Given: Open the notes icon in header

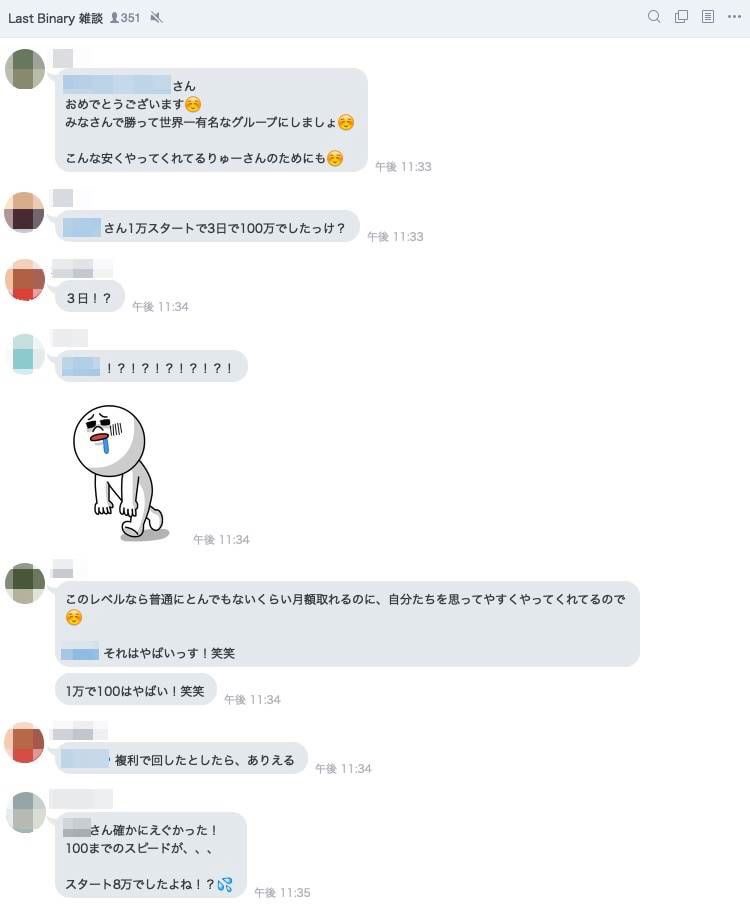Looking at the screenshot, I should 708,17.
